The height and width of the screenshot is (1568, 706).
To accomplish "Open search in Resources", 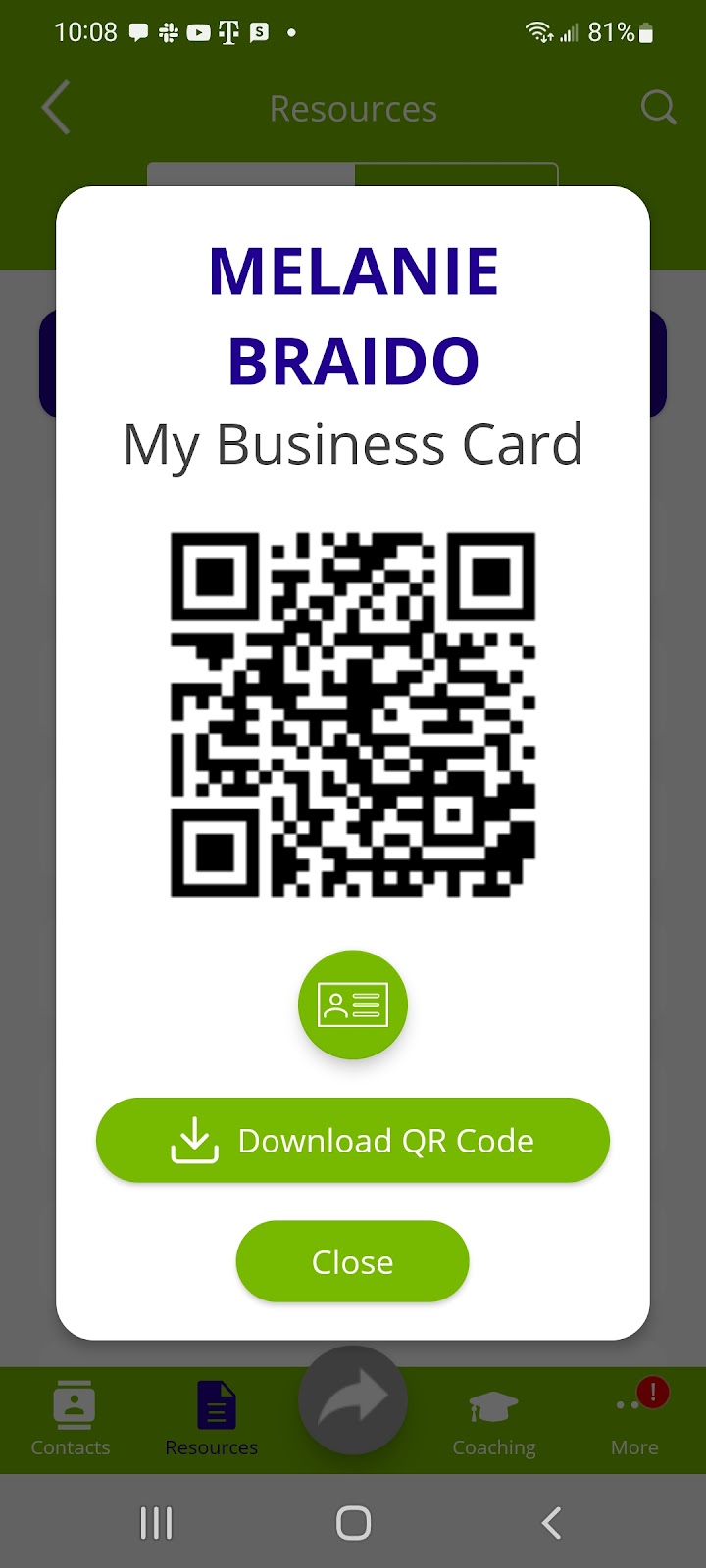I will pyautogui.click(x=658, y=108).
